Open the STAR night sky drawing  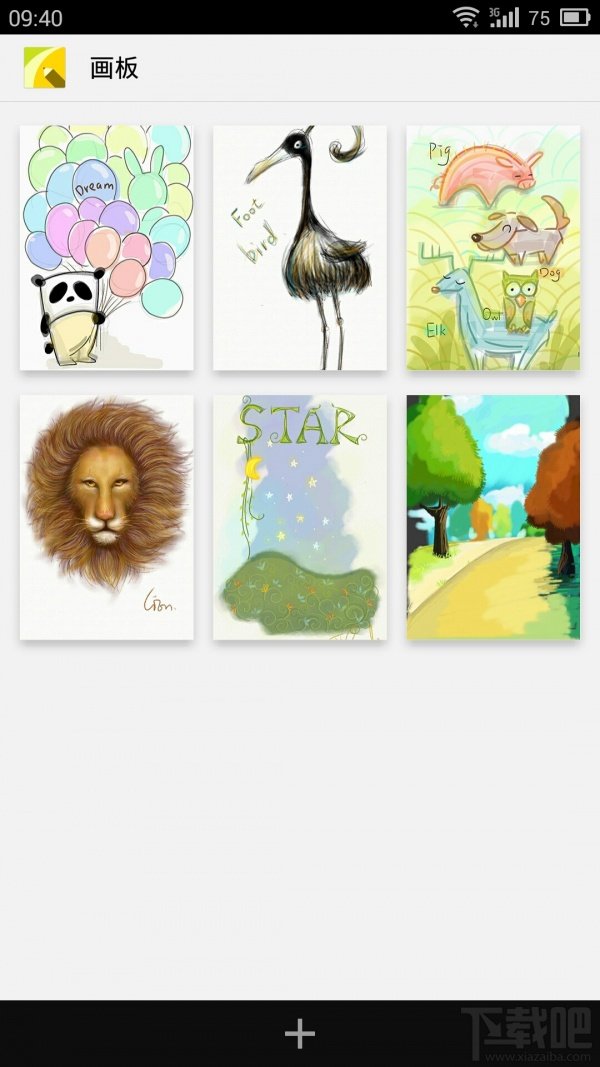[x=300, y=517]
